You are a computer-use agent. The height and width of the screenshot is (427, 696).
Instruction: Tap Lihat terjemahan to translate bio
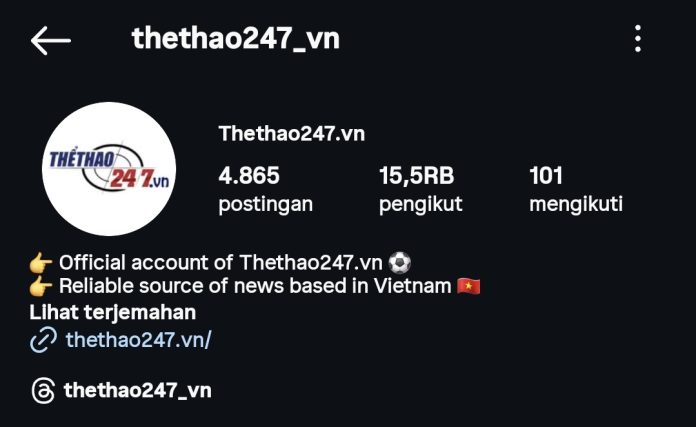[113, 313]
